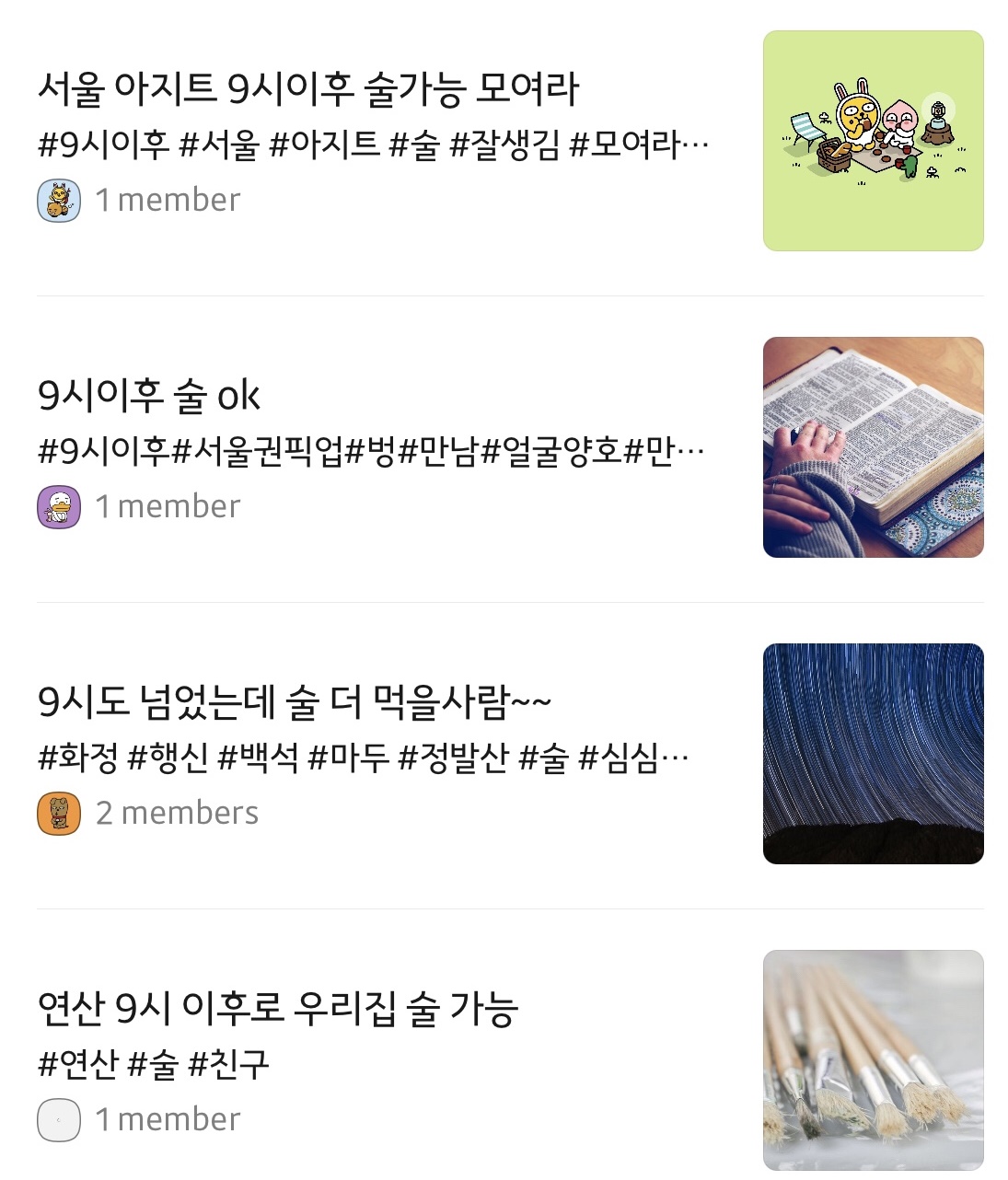Image resolution: width=1008 pixels, height=1180 pixels.
Task: Expand truncated hashtags after #모여라
Action: [x=695, y=144]
